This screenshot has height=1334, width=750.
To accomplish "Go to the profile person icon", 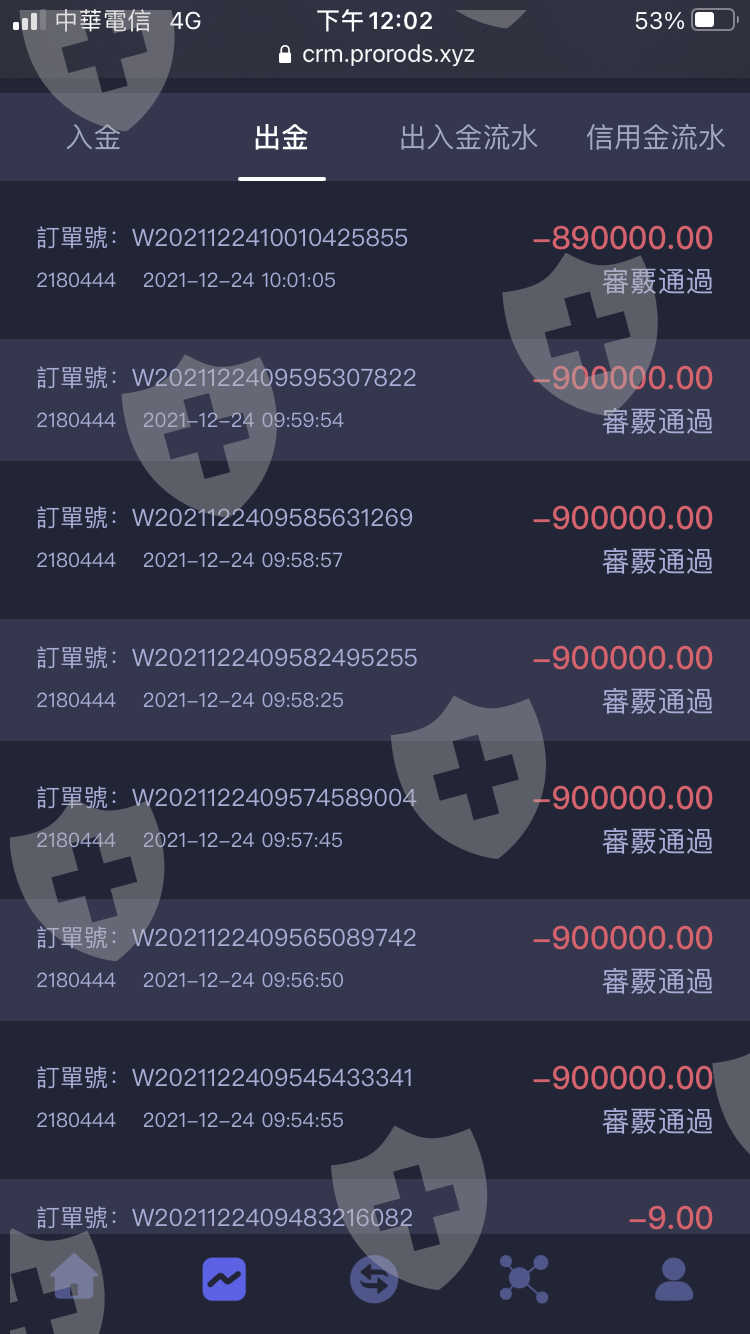I will coord(674,1278).
